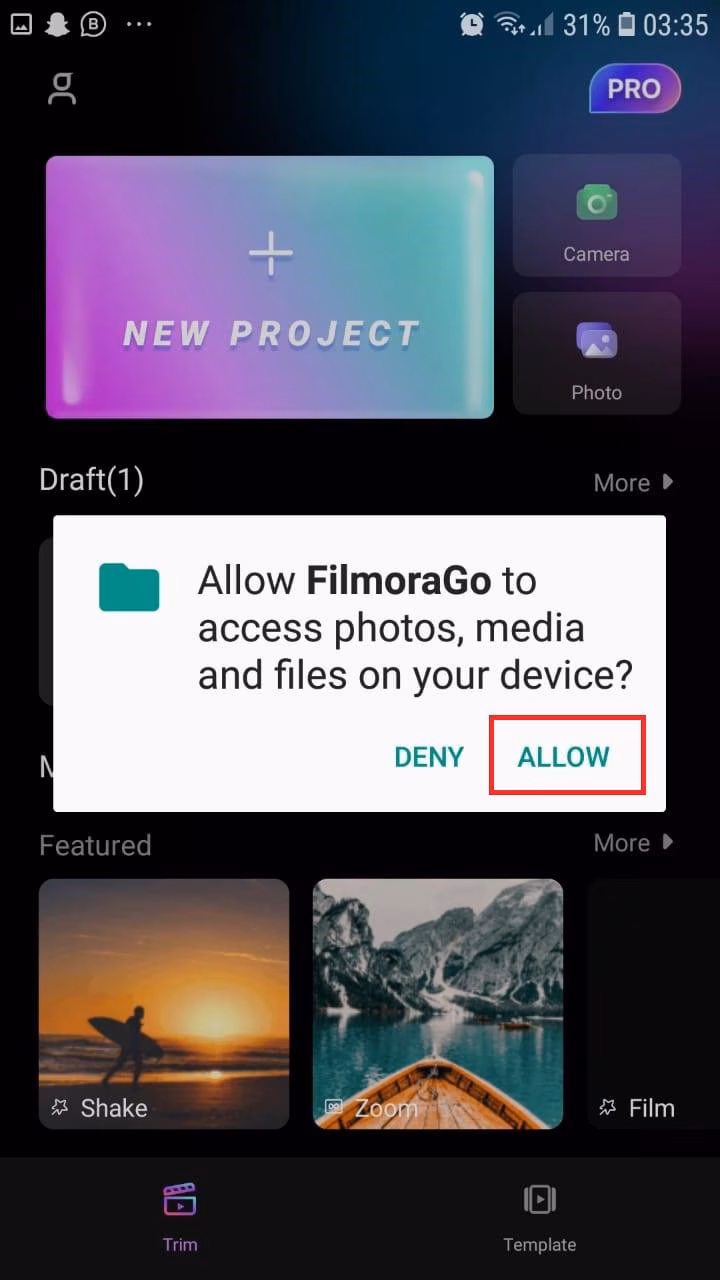Viewport: 720px width, 1280px height.
Task: Open the Zoom featured effect
Action: pos(437,1003)
